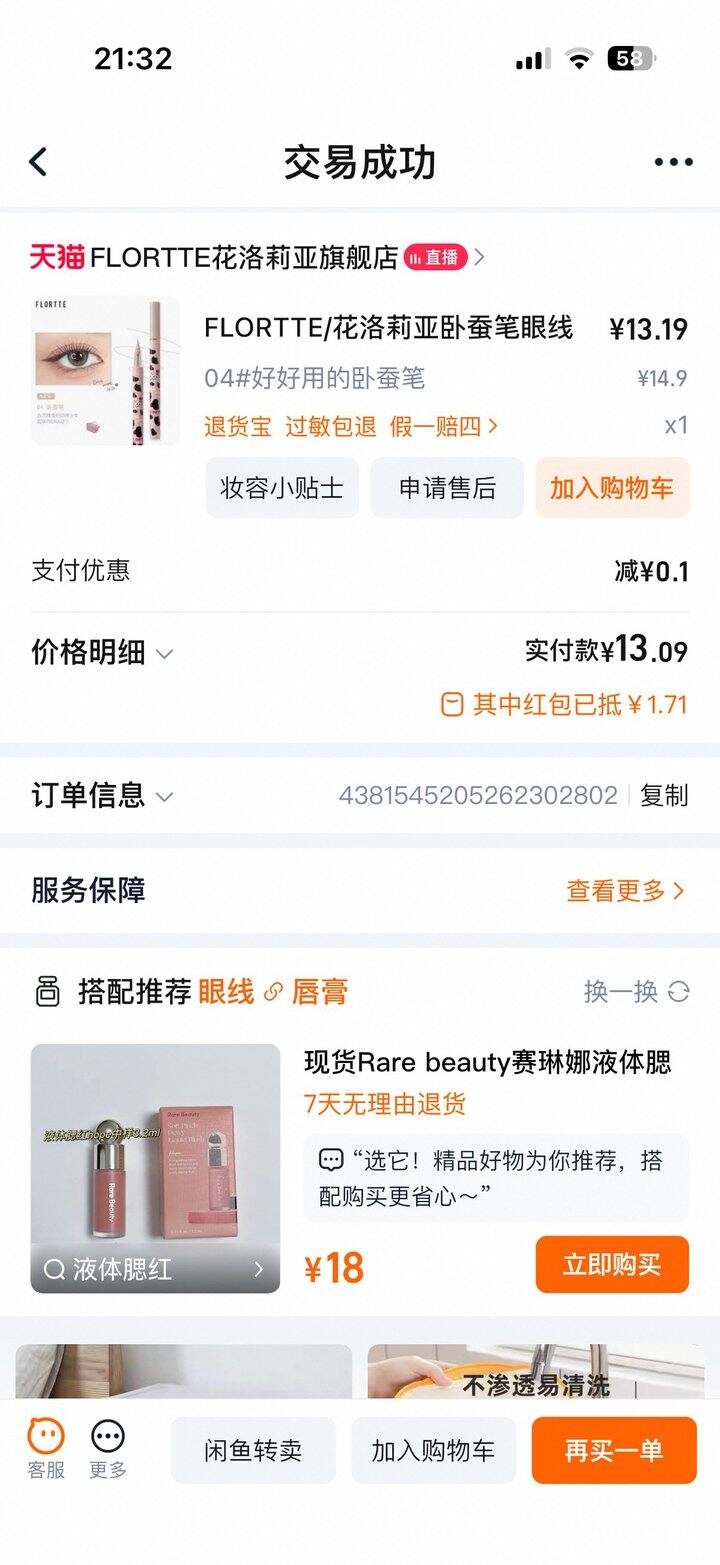Add the eyeliner via orange 加入购物车 button

coord(611,488)
